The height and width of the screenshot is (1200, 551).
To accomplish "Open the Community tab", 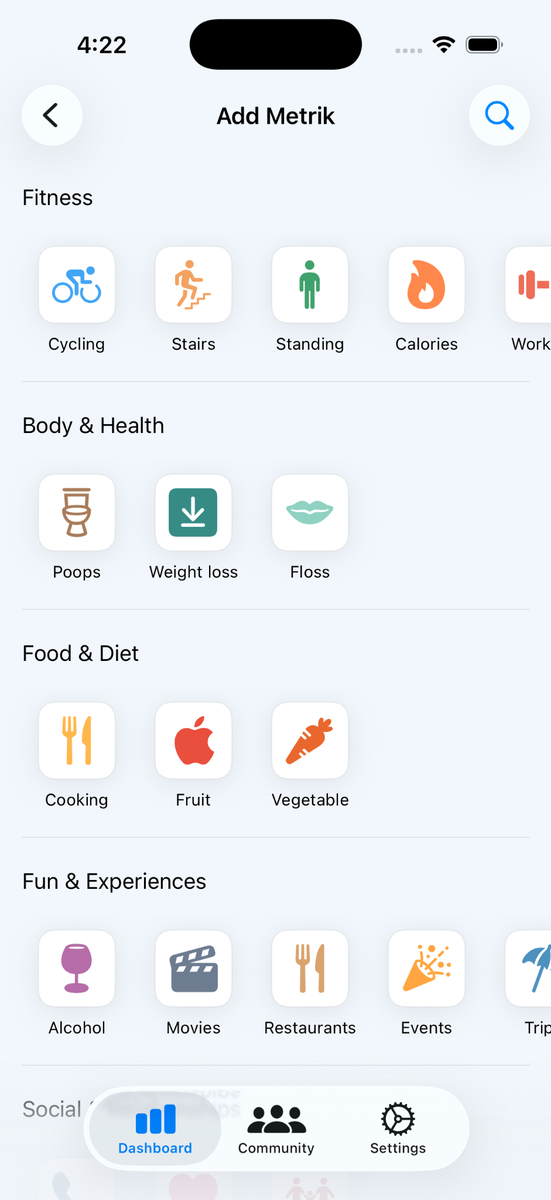I will click(x=276, y=1129).
